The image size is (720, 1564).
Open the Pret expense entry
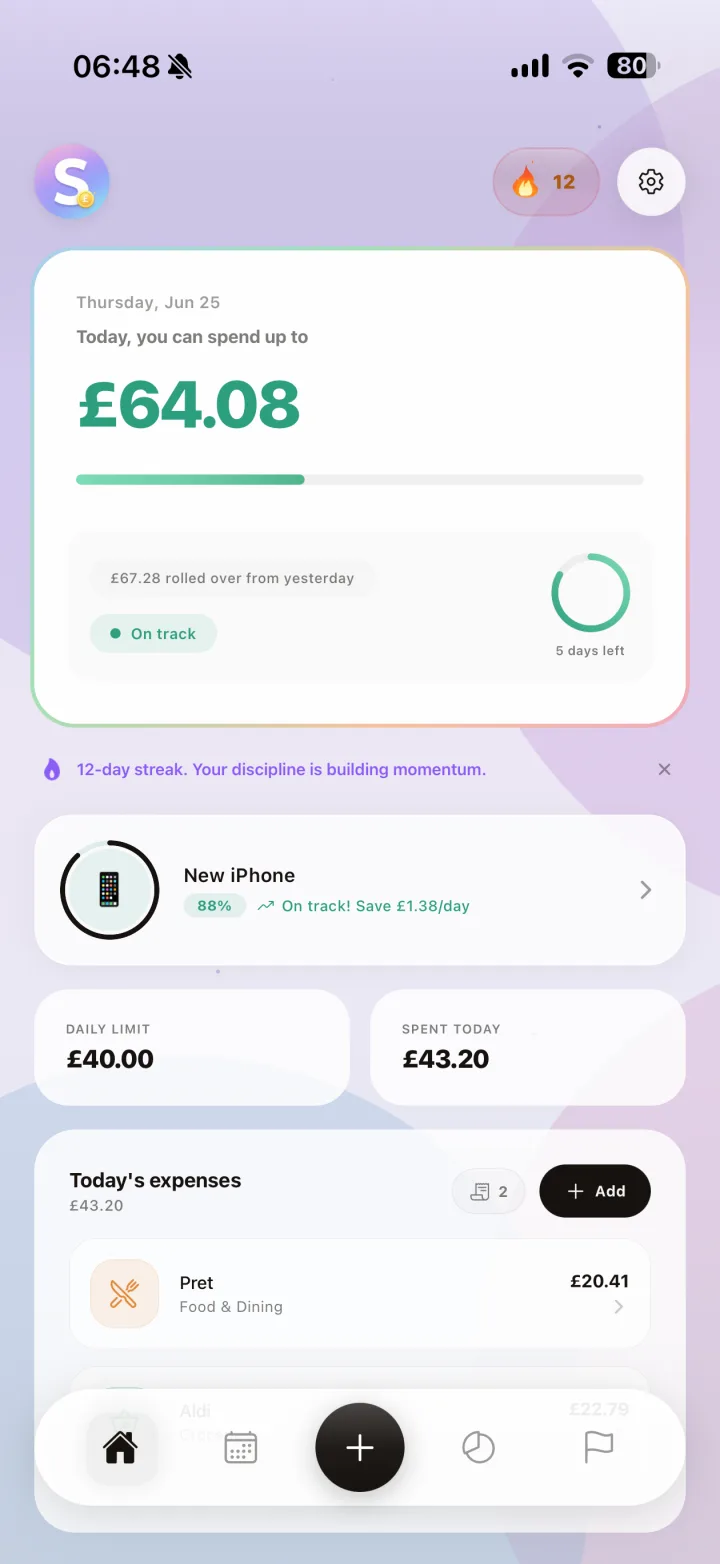360,1294
